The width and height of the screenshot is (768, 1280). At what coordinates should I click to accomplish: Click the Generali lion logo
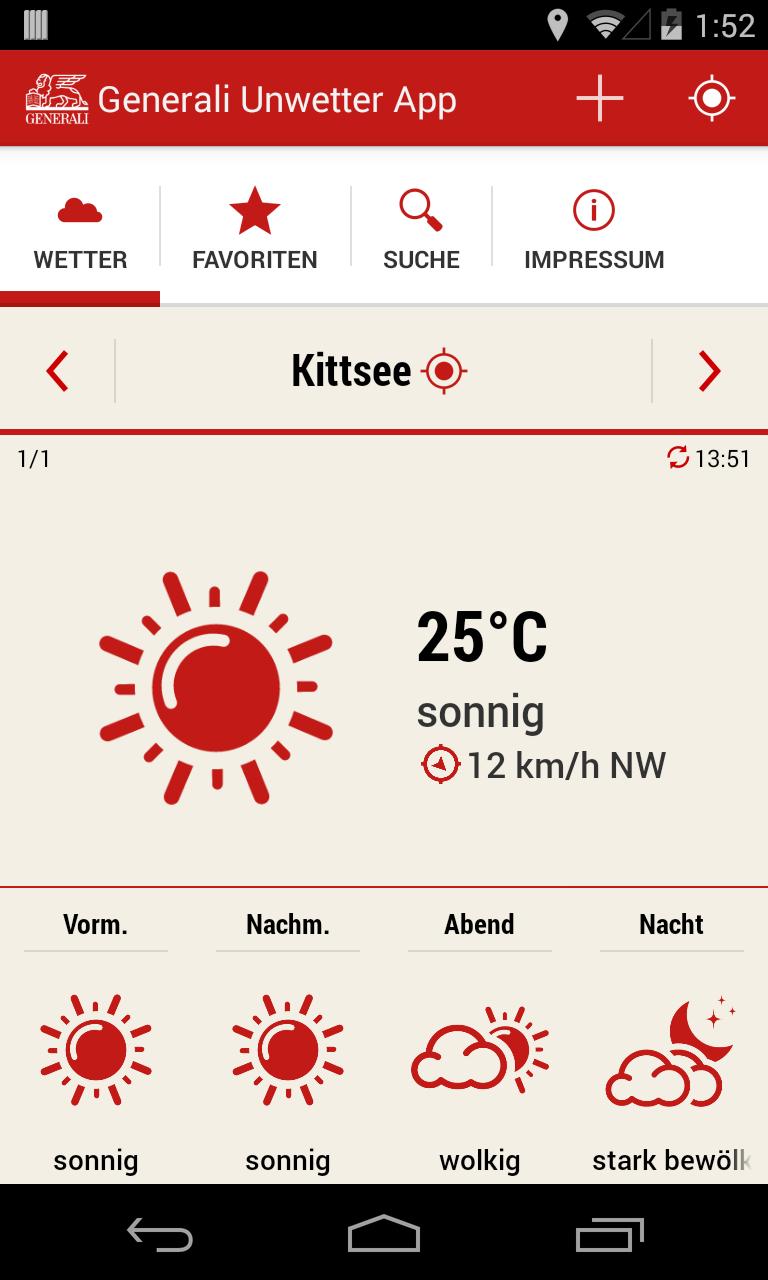click(57, 98)
